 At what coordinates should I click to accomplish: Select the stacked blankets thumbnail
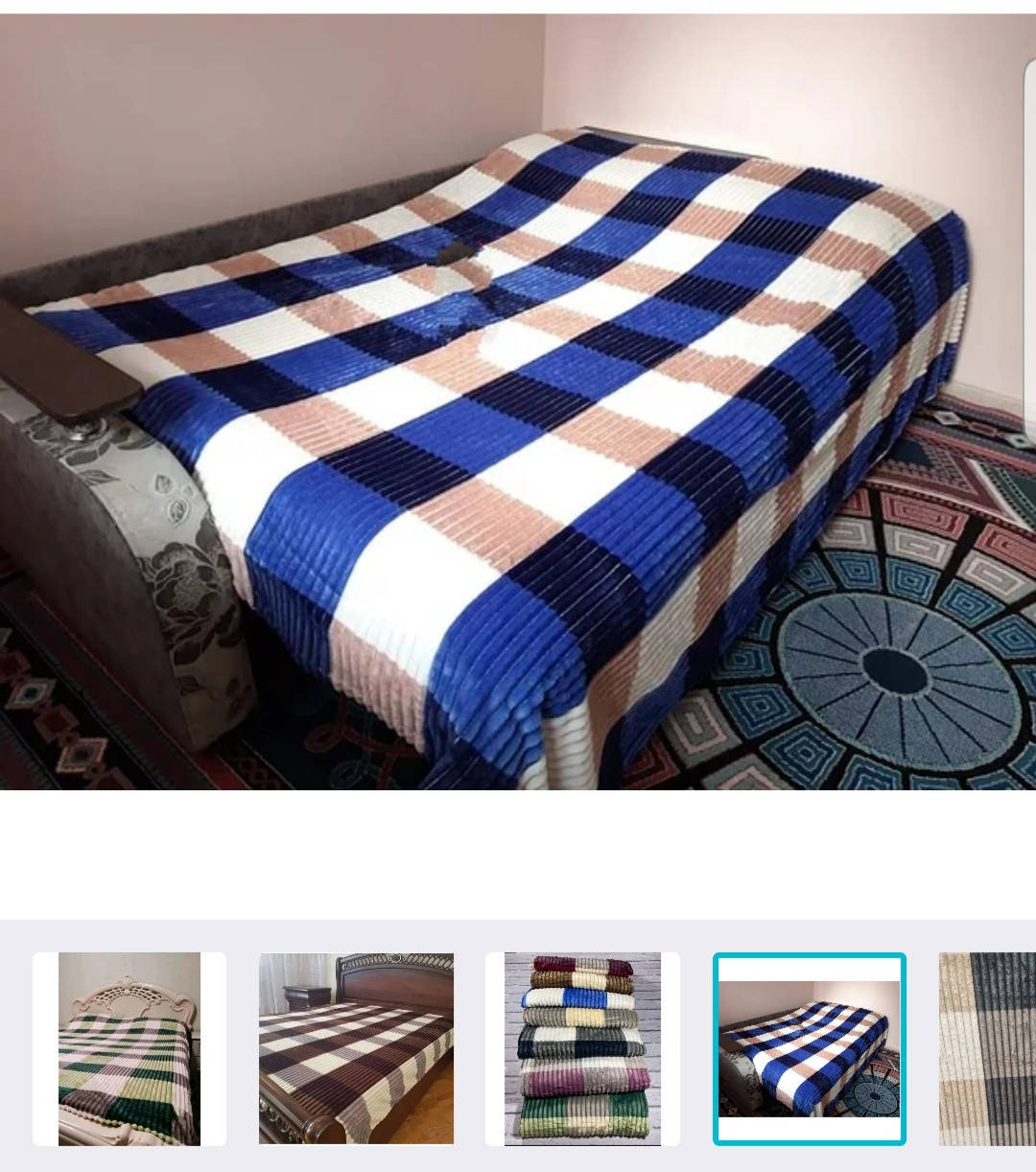pos(582,1048)
